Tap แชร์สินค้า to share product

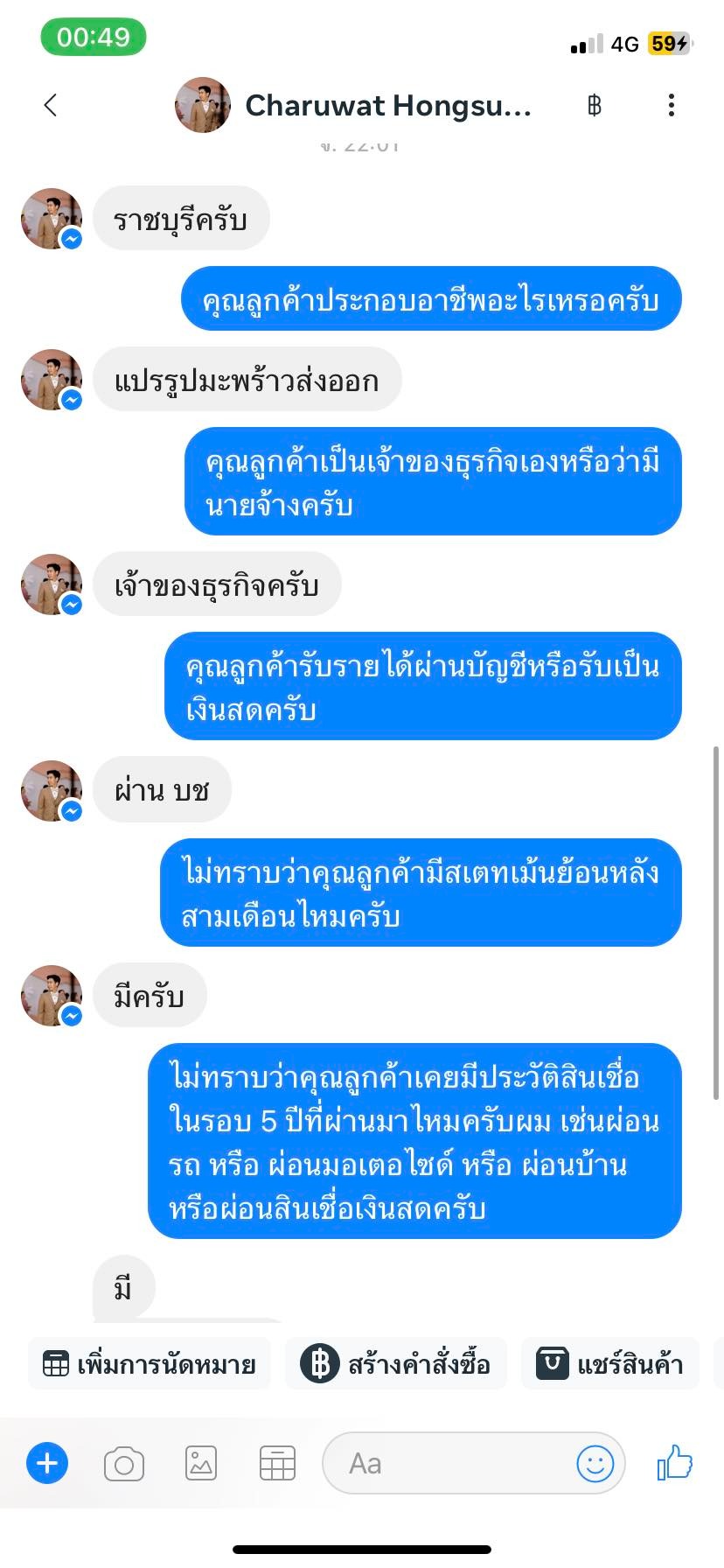click(x=610, y=1364)
